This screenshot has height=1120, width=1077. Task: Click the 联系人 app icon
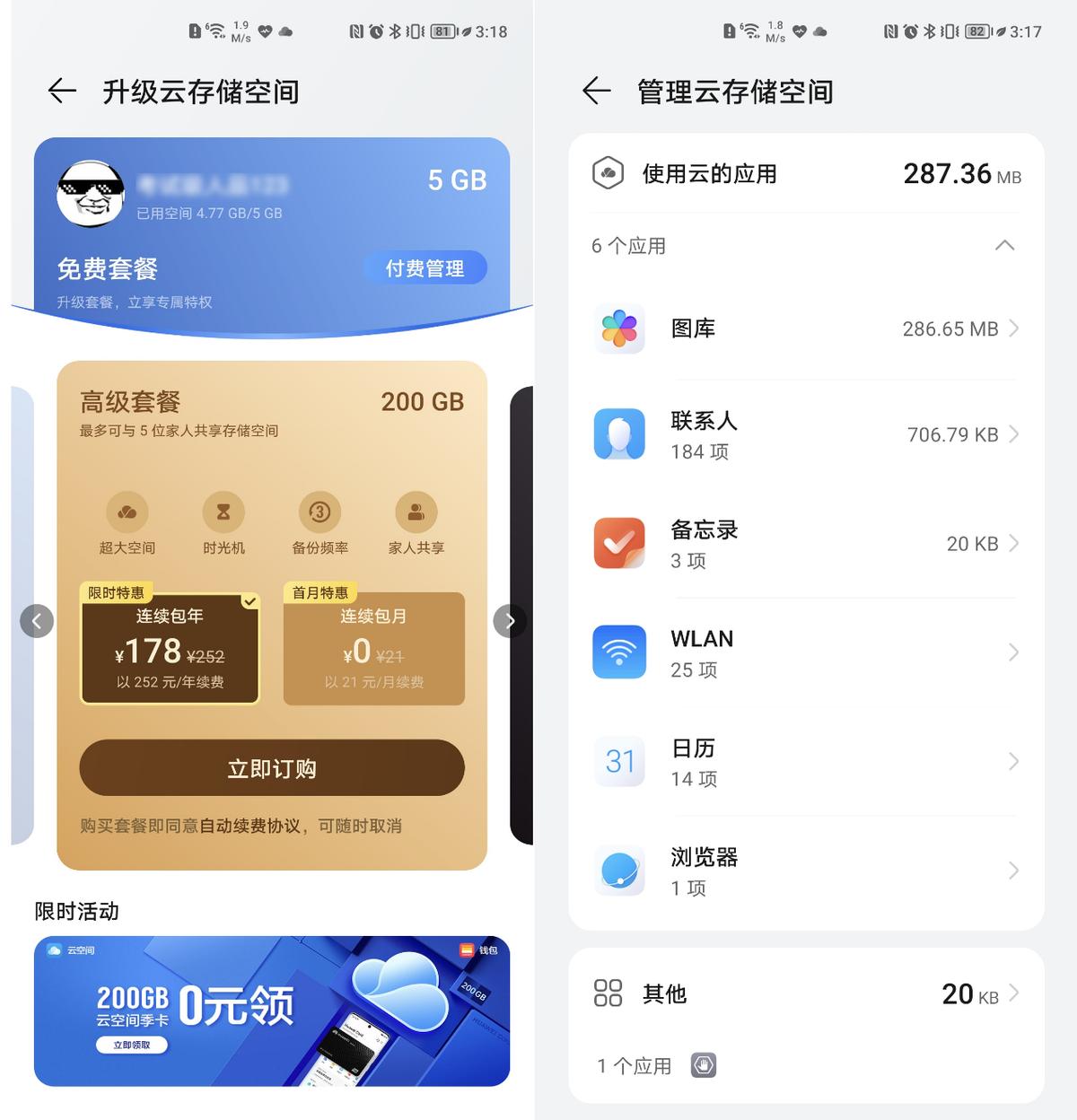point(619,434)
